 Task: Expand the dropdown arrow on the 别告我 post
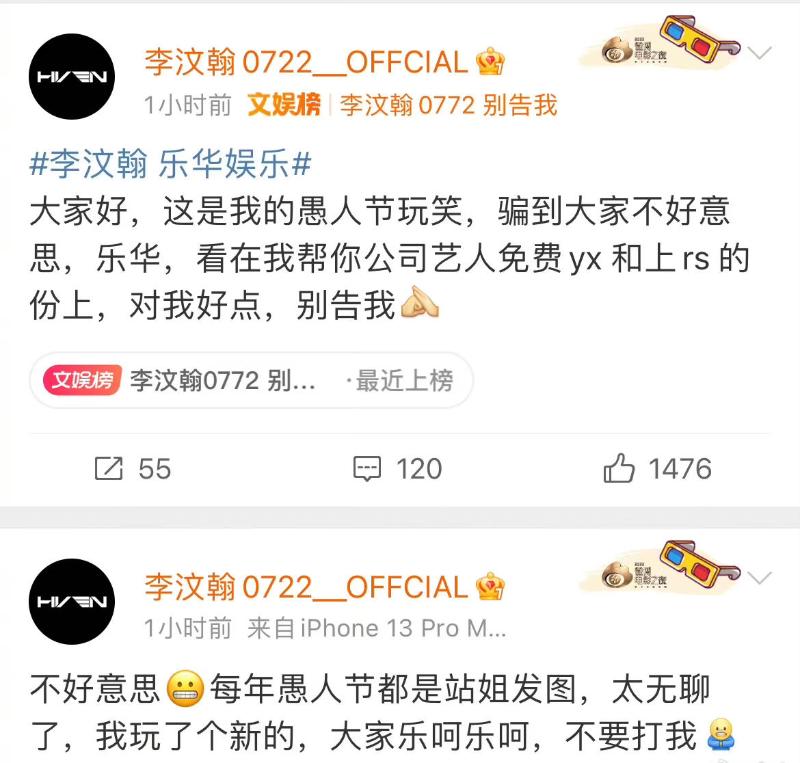760,53
